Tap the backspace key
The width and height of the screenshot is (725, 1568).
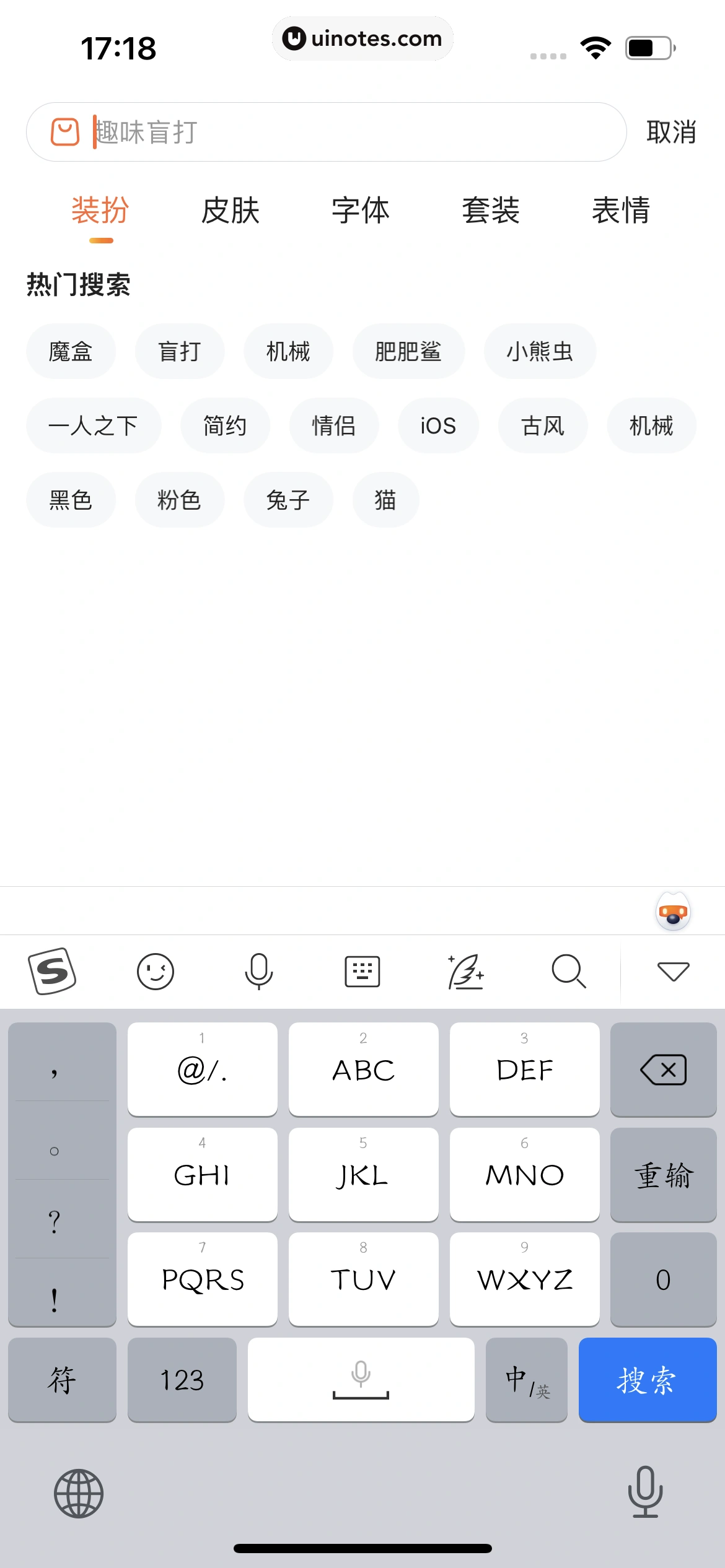pyautogui.click(x=663, y=1069)
